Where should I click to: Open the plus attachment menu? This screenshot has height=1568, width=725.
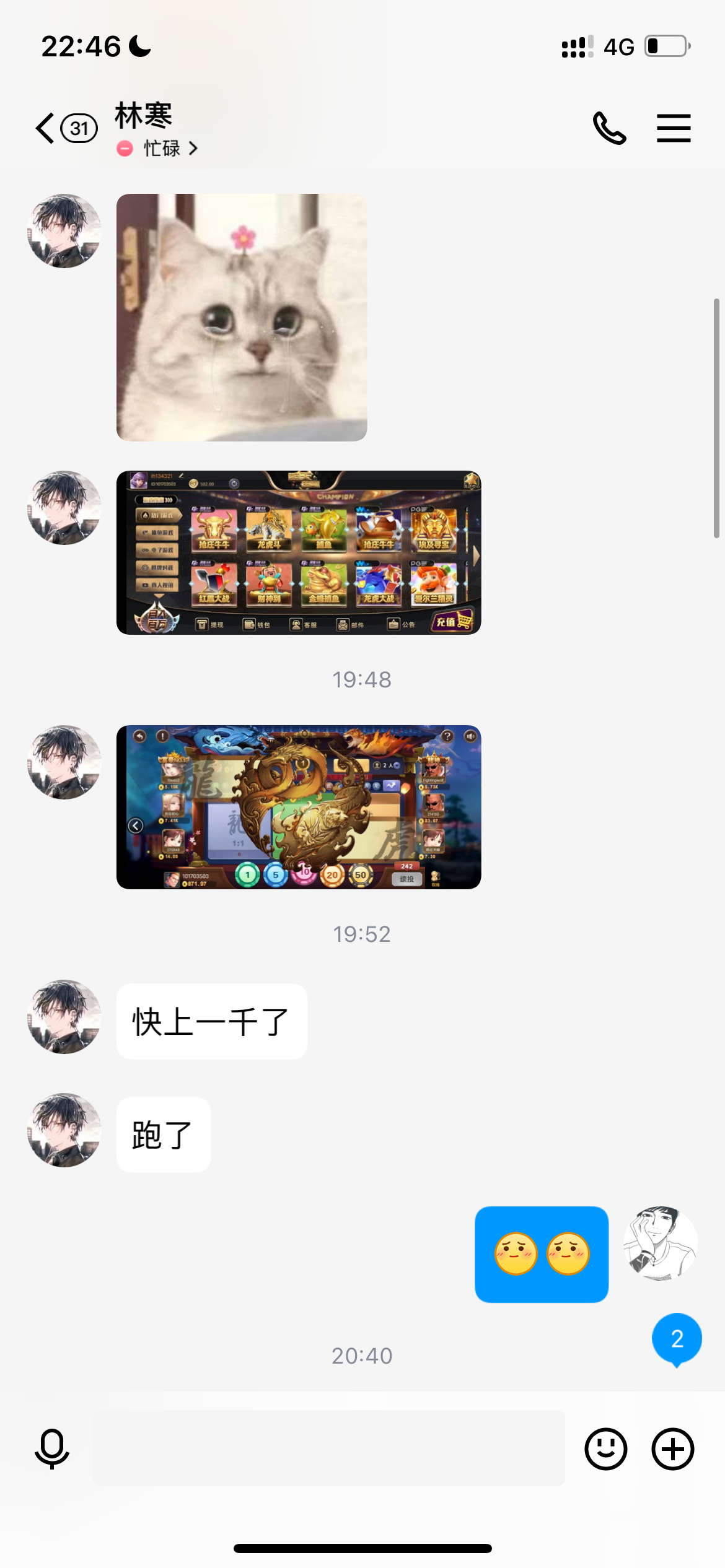(x=672, y=1448)
